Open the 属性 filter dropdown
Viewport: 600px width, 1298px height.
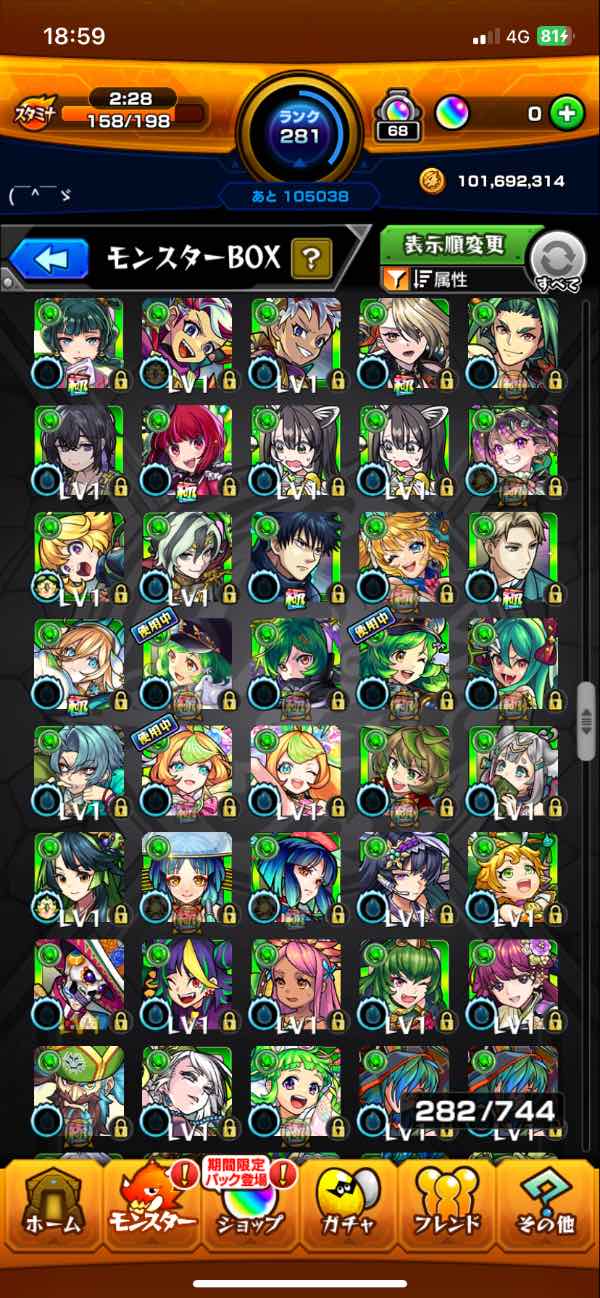click(442, 280)
